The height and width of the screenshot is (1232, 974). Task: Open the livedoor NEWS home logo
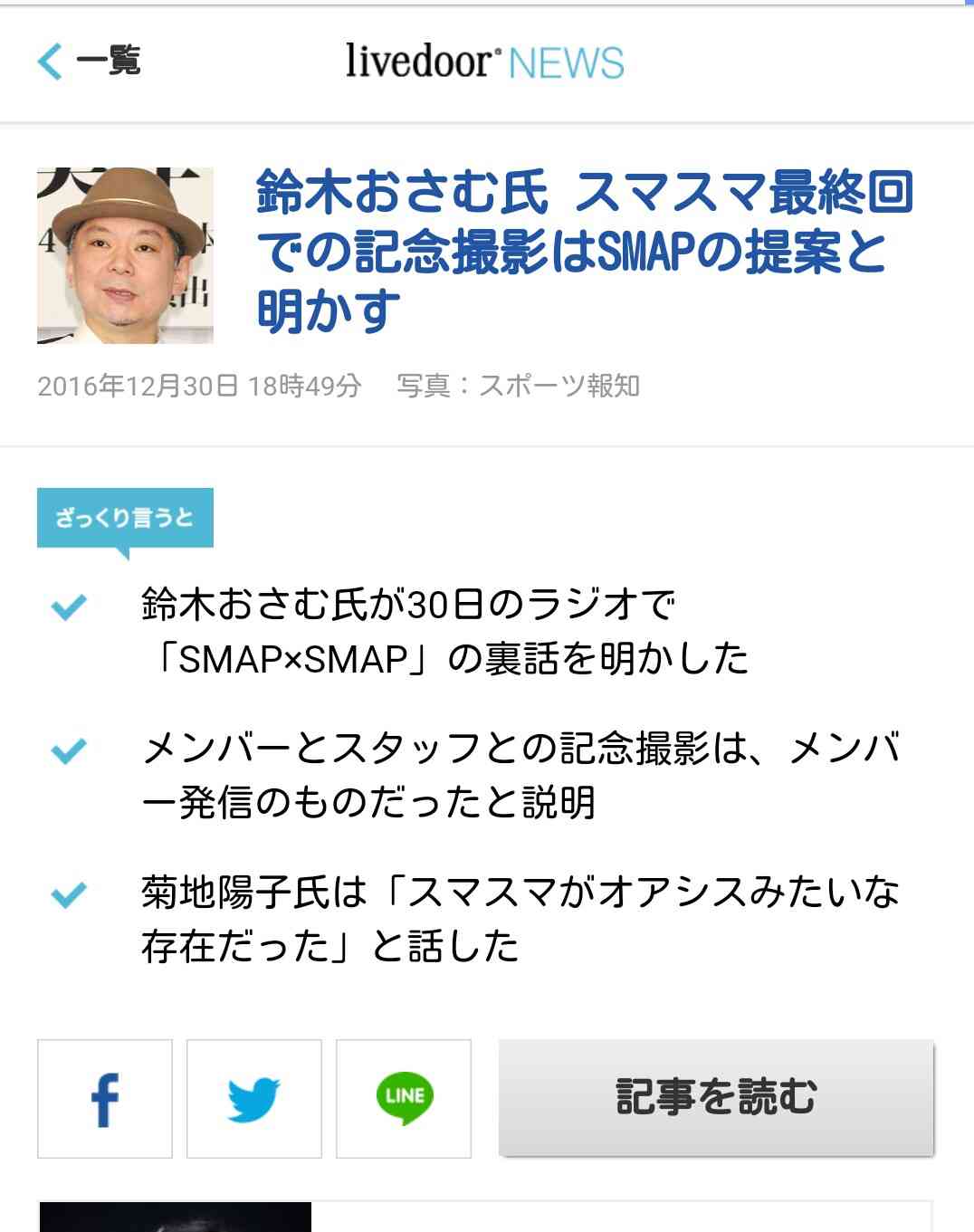485,62
